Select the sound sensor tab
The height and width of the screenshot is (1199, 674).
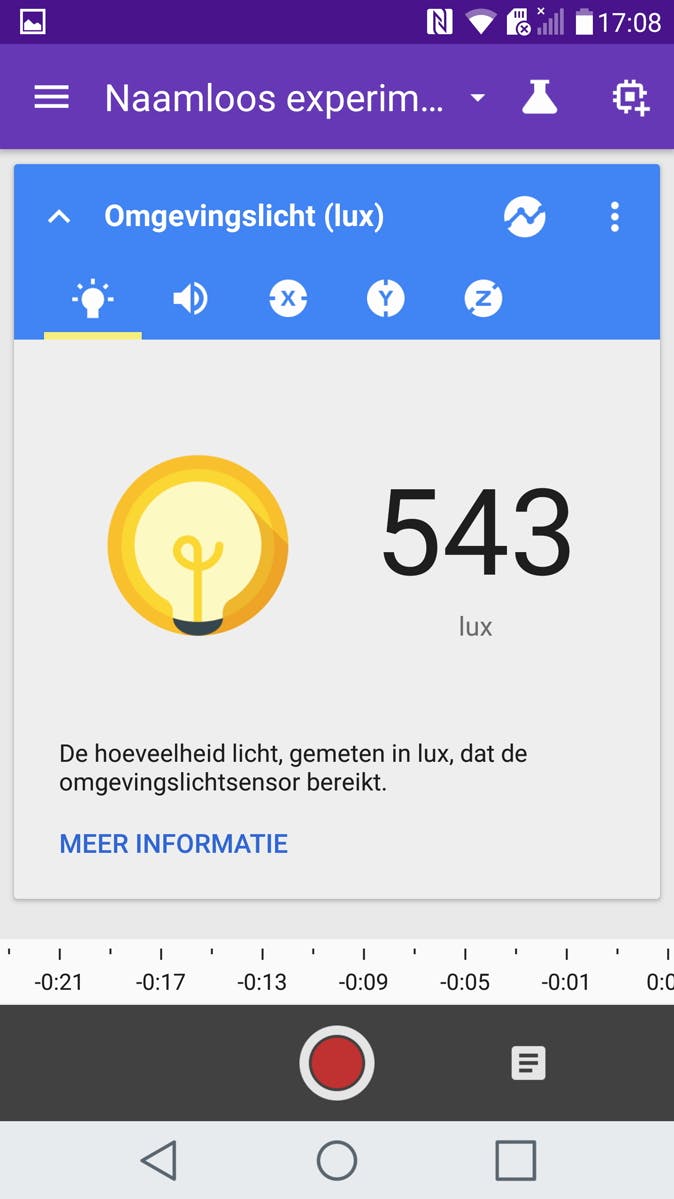(190, 298)
